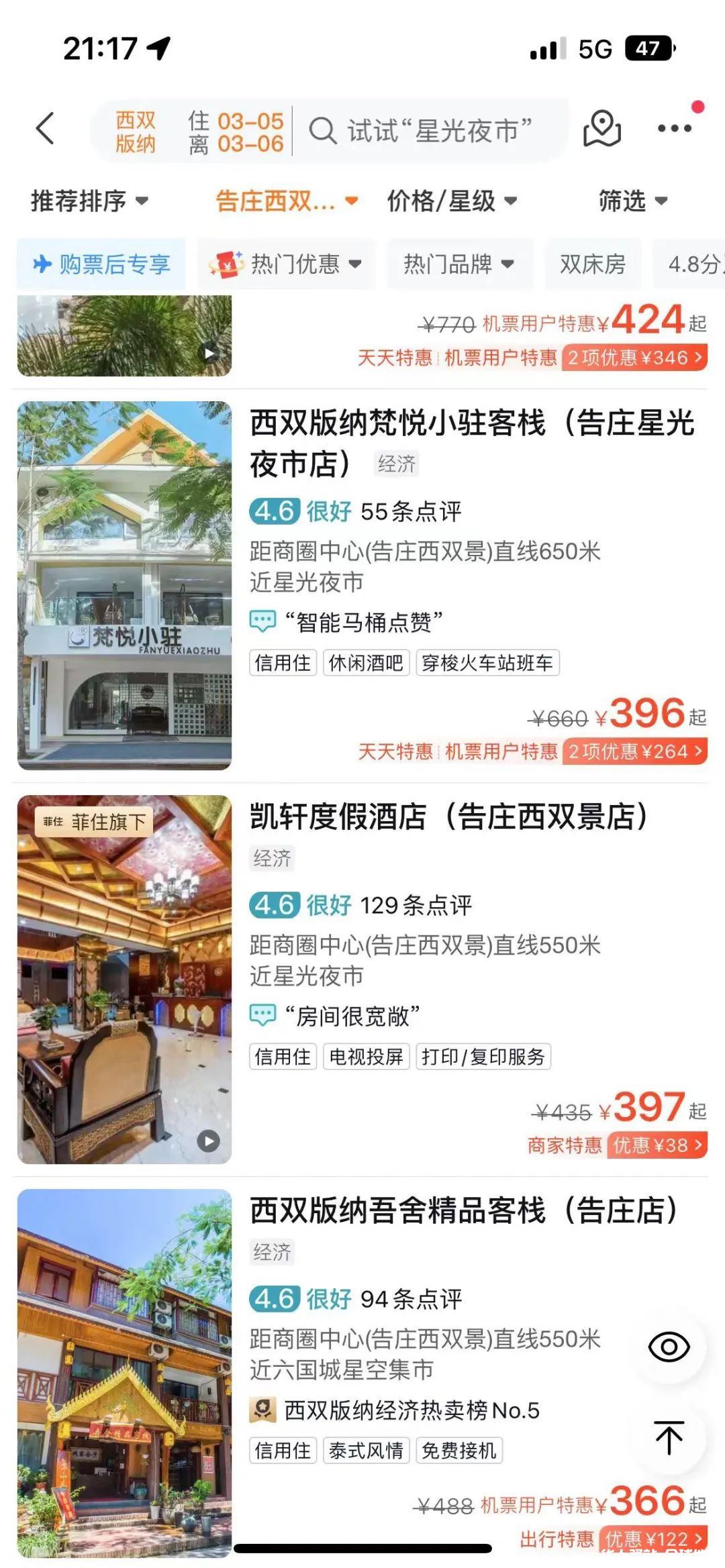This screenshot has height=1568, width=725.
Task: Edit check-in dates 03-05 to 03-06
Action: [x=236, y=132]
